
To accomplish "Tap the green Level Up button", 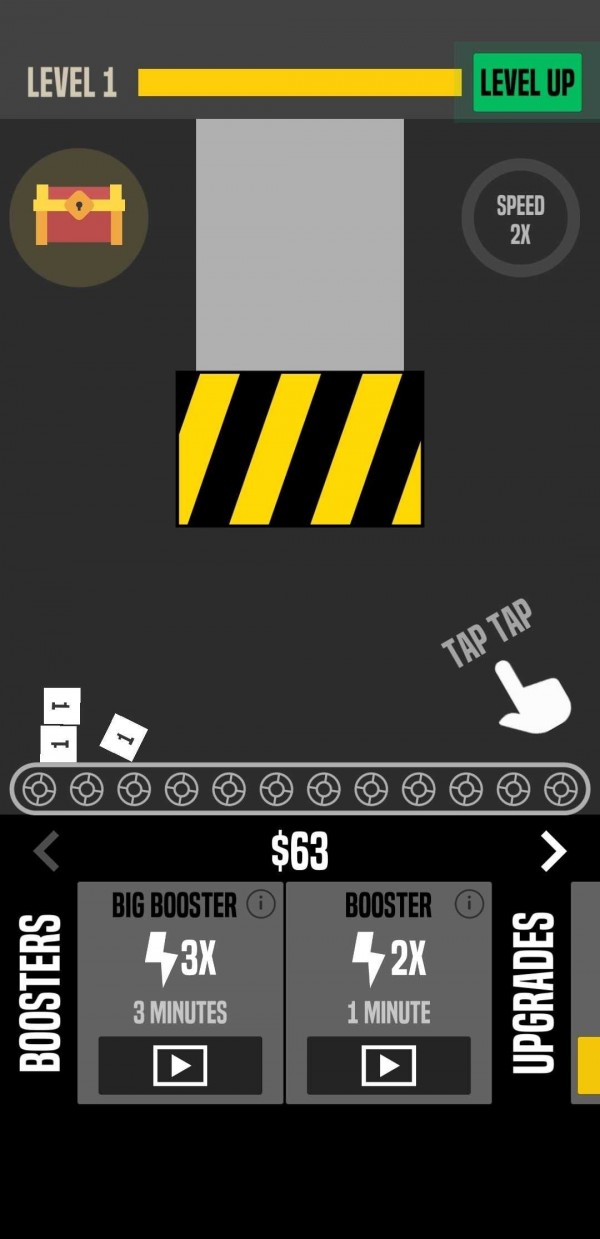I will [x=526, y=83].
